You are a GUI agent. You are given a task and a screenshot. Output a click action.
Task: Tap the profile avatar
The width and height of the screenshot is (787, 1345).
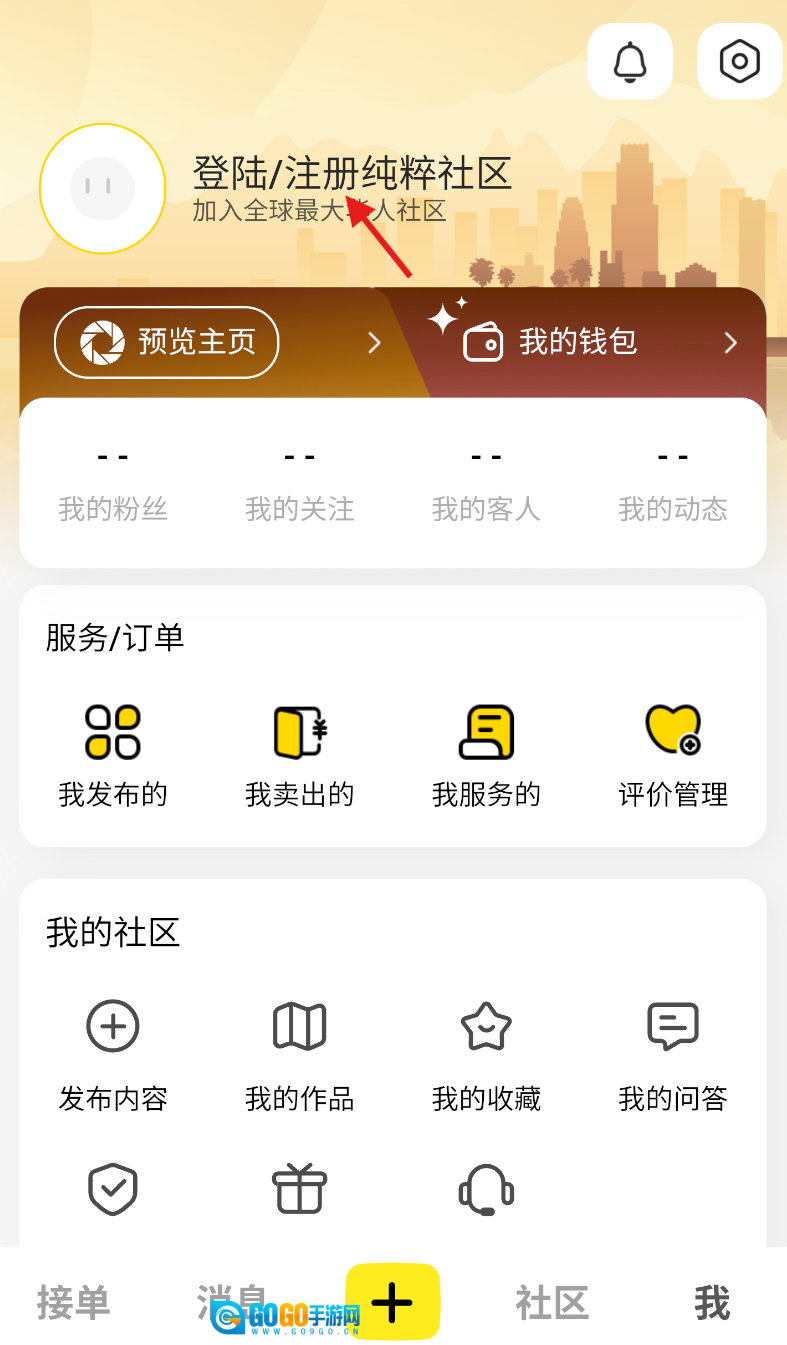pyautogui.click(x=102, y=188)
